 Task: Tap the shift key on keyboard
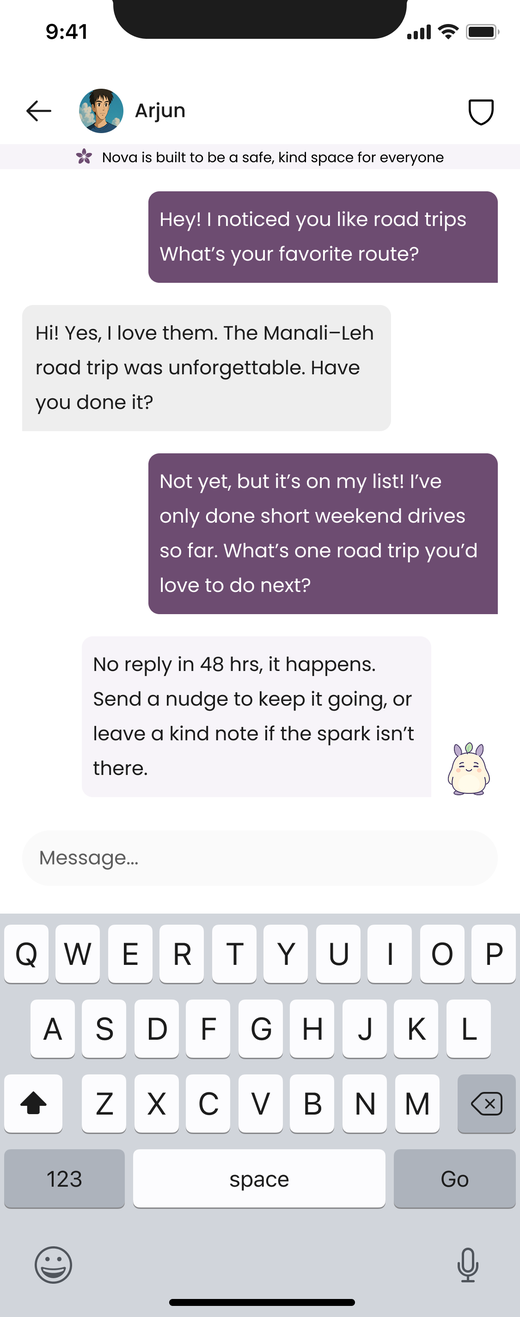point(34,1103)
